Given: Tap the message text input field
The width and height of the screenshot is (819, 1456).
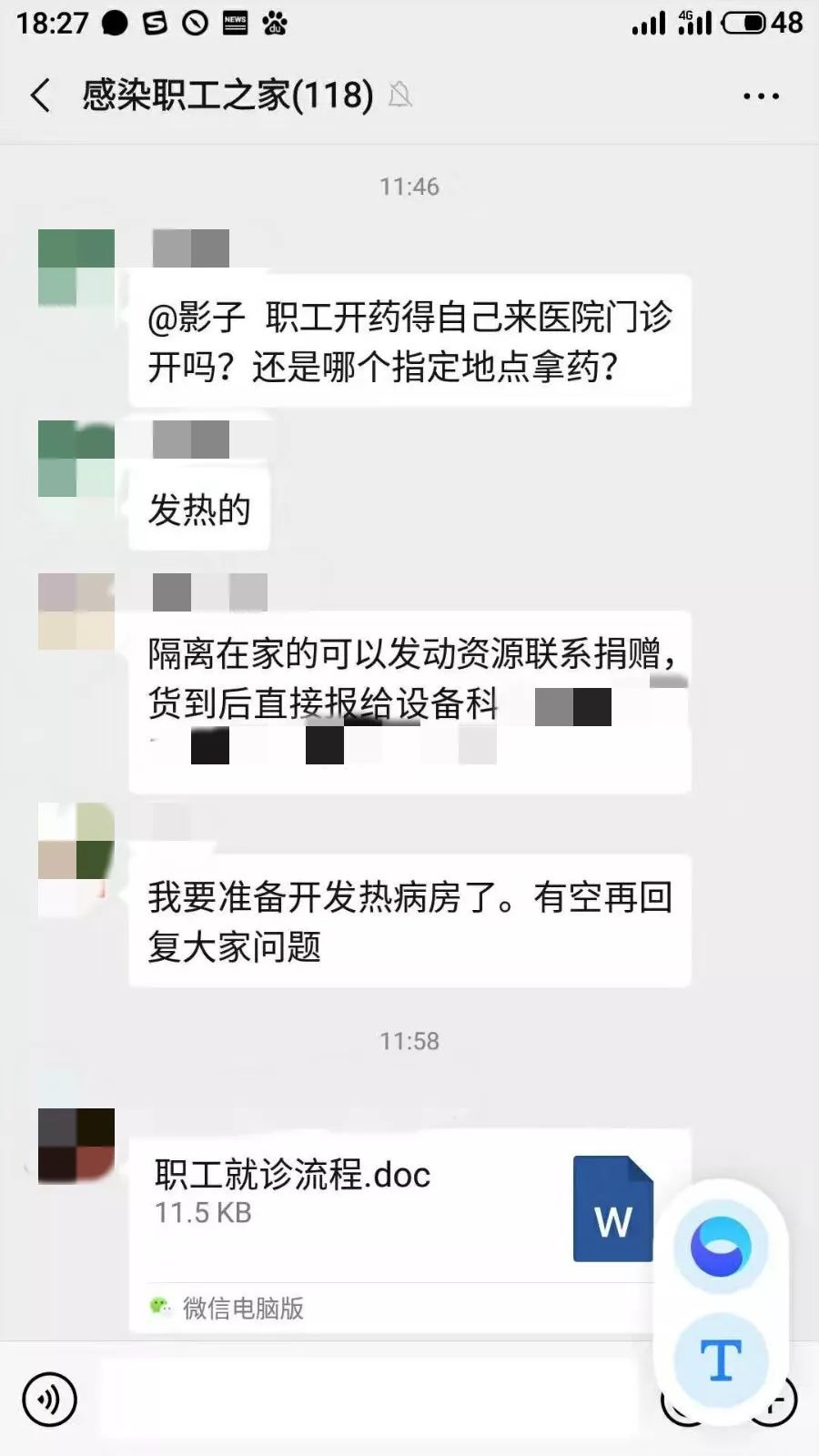Looking at the screenshot, I should [364, 1400].
